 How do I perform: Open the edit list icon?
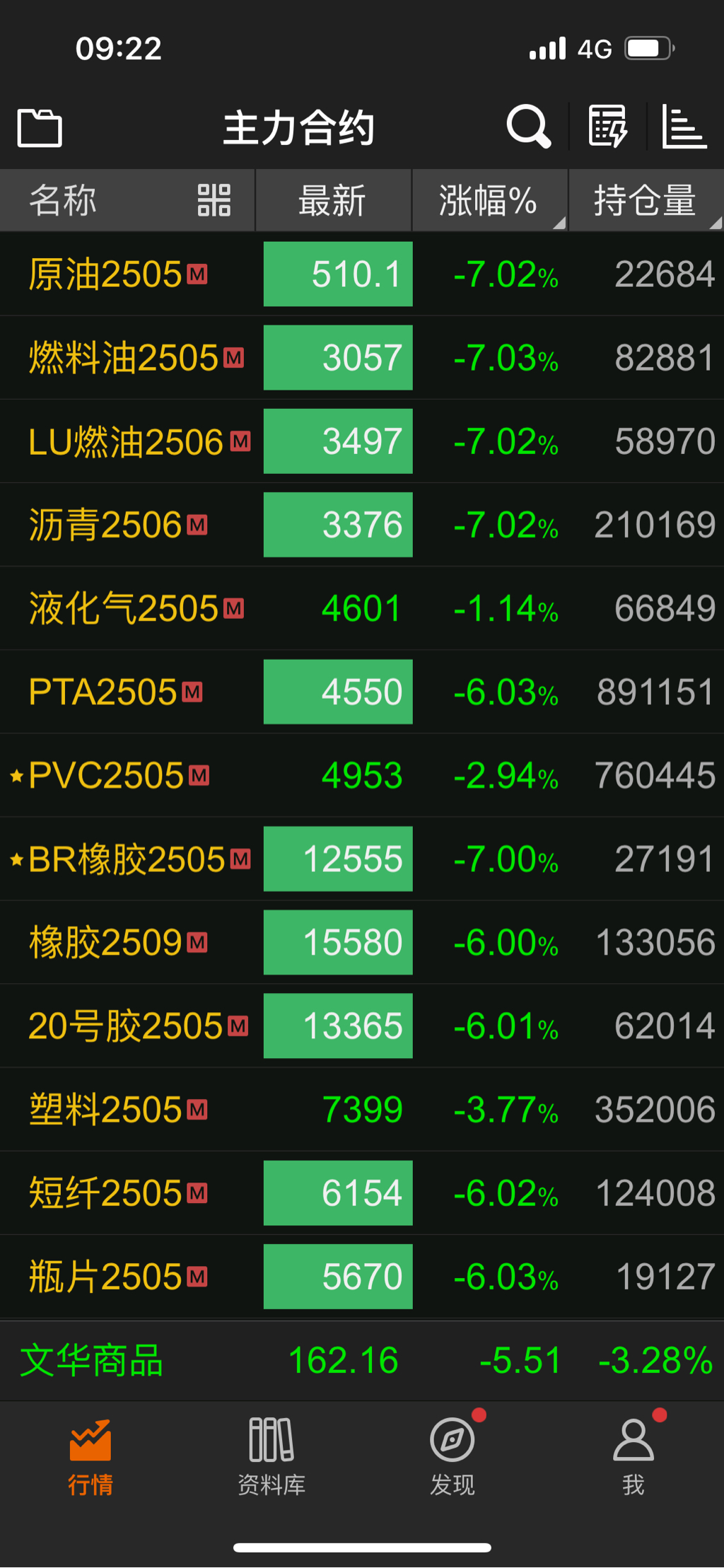[608, 127]
